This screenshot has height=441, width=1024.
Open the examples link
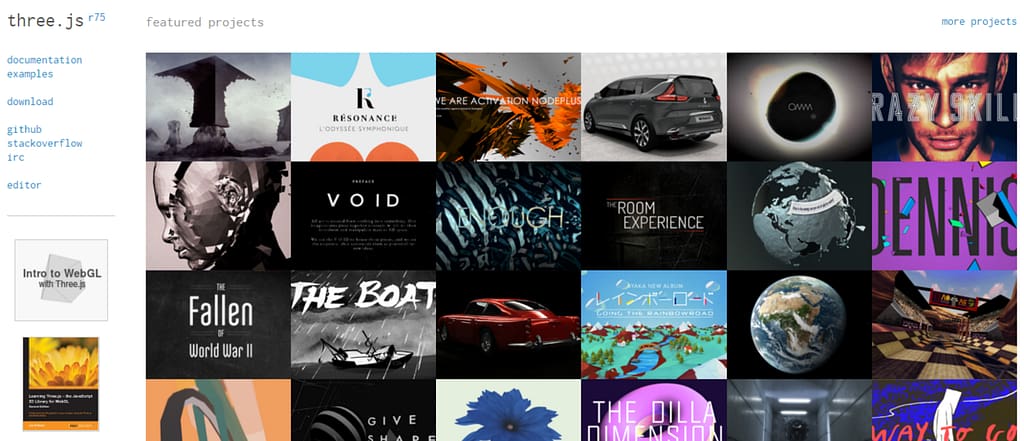[x=30, y=74]
